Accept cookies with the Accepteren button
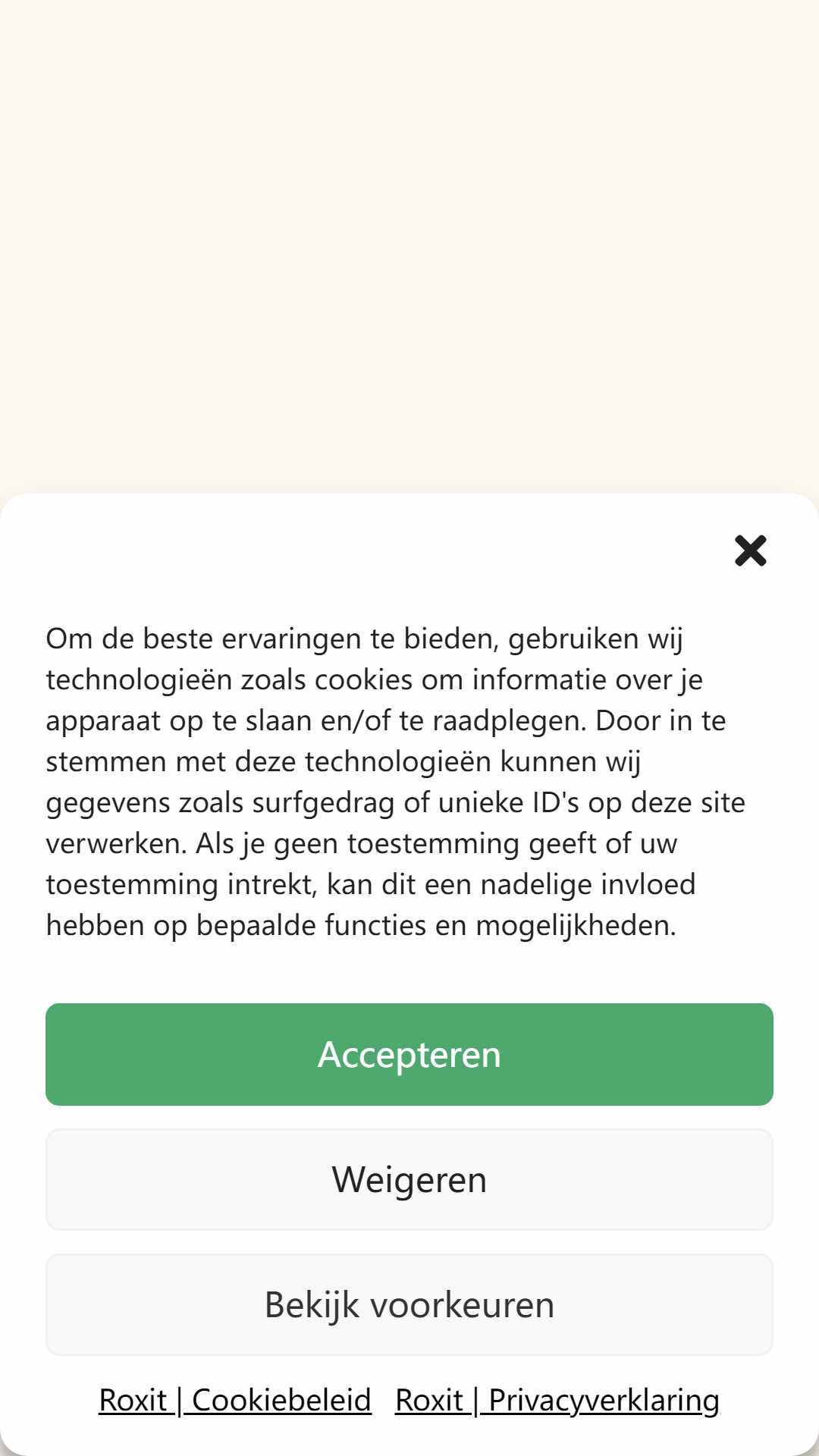This screenshot has width=819, height=1456. coord(409,1054)
